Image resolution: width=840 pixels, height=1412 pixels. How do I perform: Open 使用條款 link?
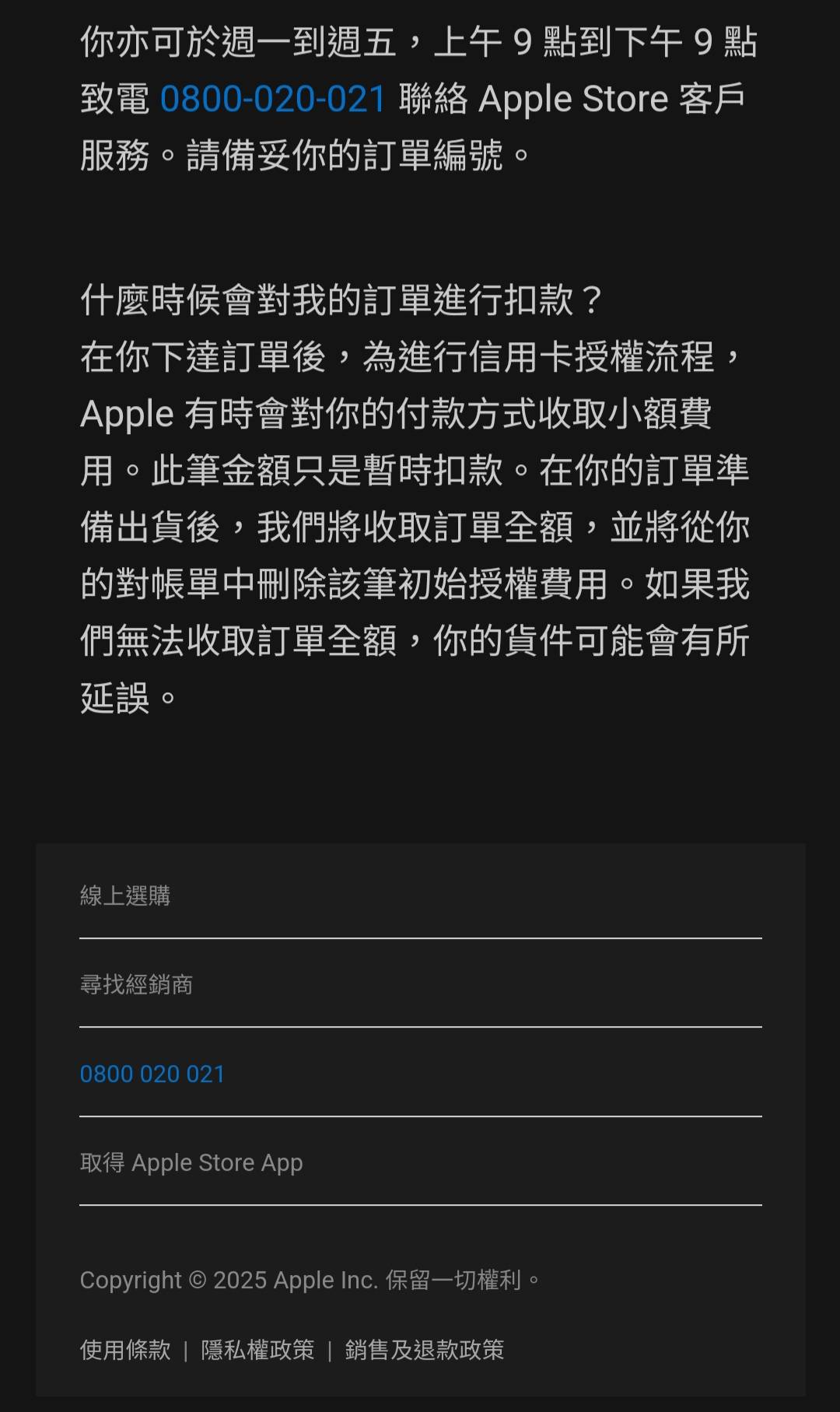(125, 1350)
